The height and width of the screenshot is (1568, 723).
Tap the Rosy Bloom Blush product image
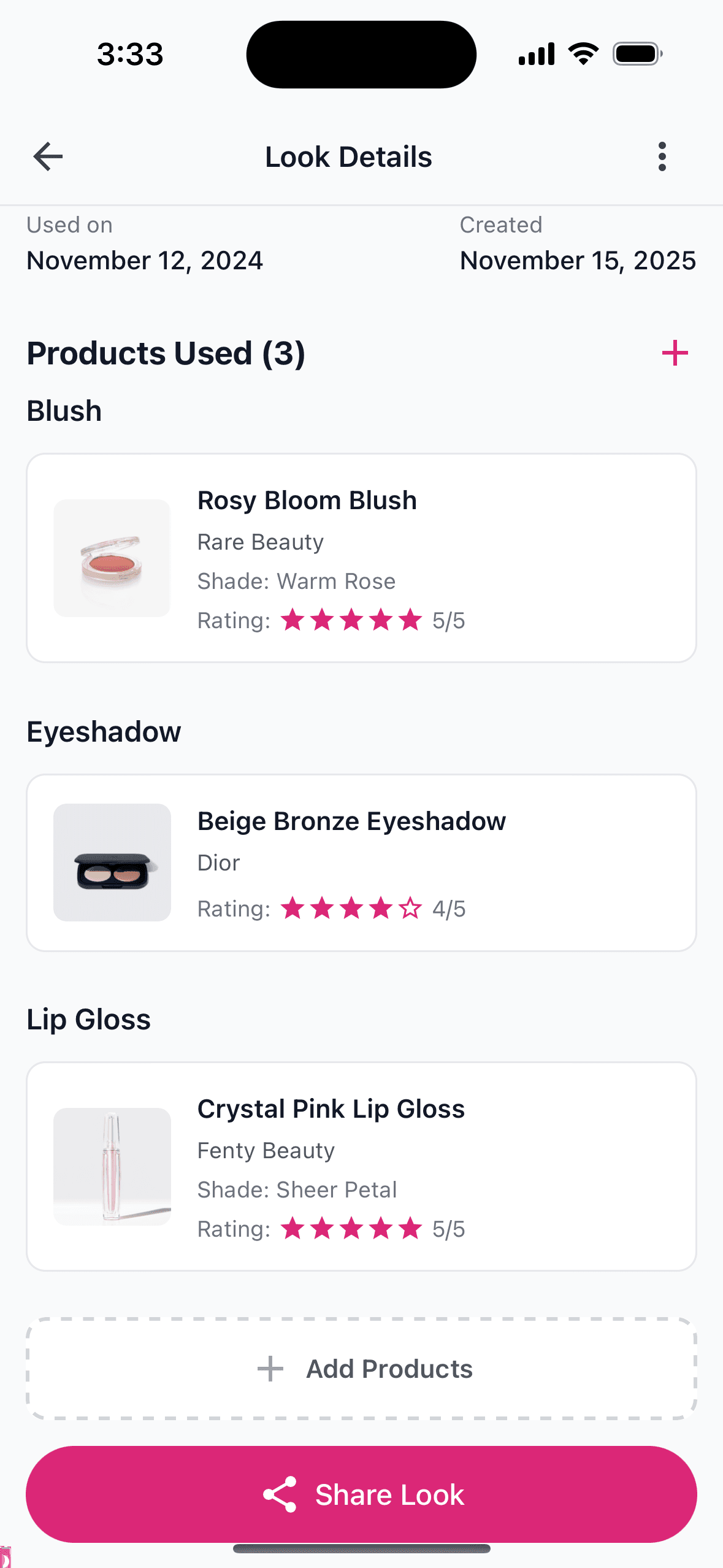(x=113, y=558)
